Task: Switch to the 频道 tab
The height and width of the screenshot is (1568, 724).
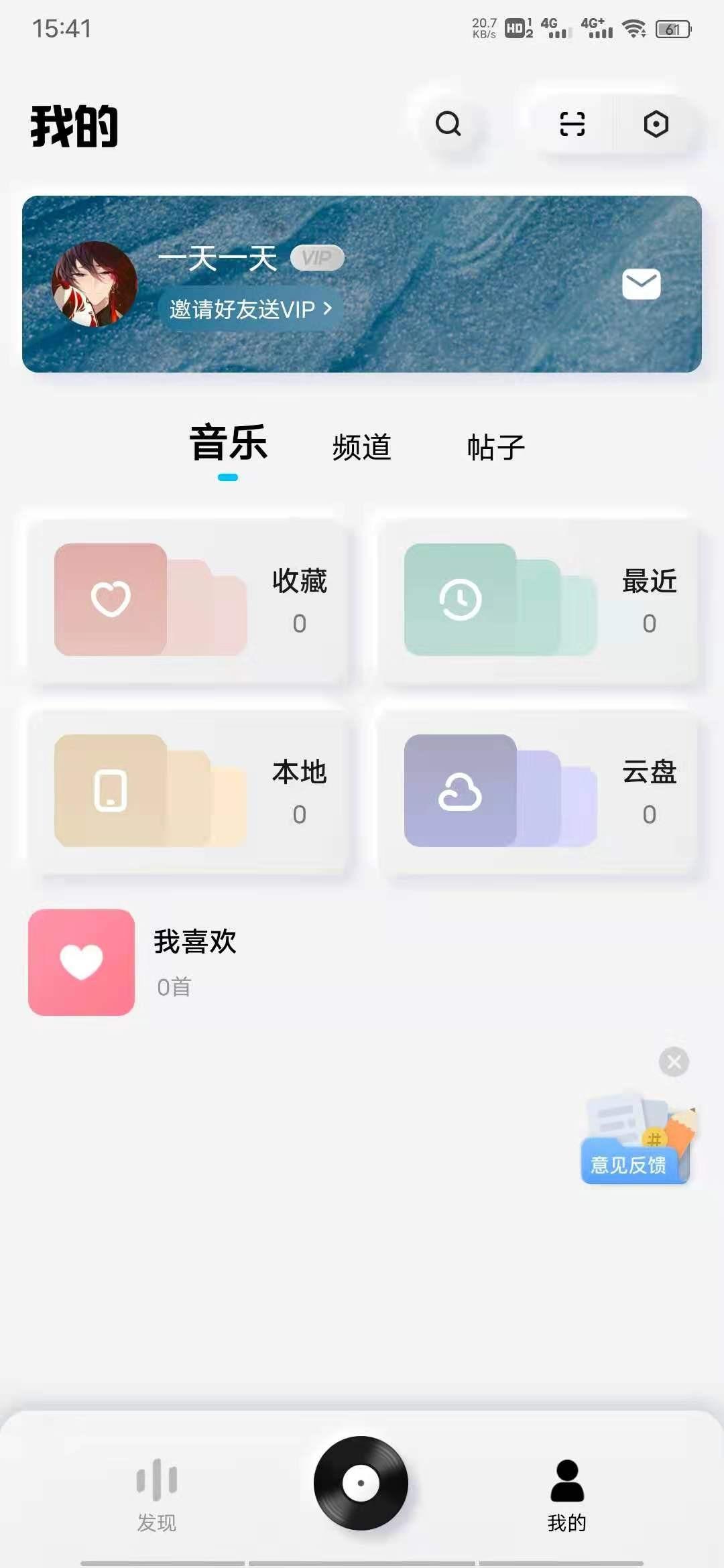Action: tap(362, 447)
